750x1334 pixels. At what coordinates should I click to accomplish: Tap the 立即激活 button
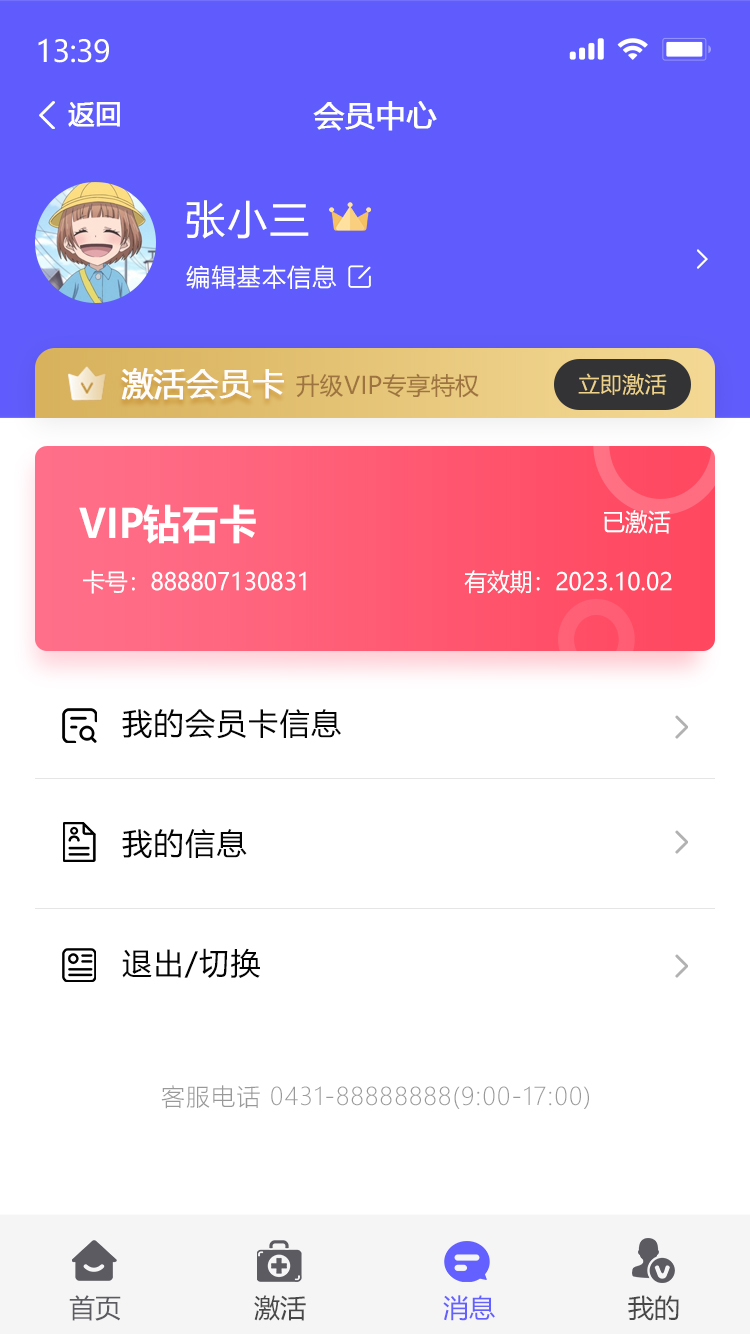[x=622, y=385]
